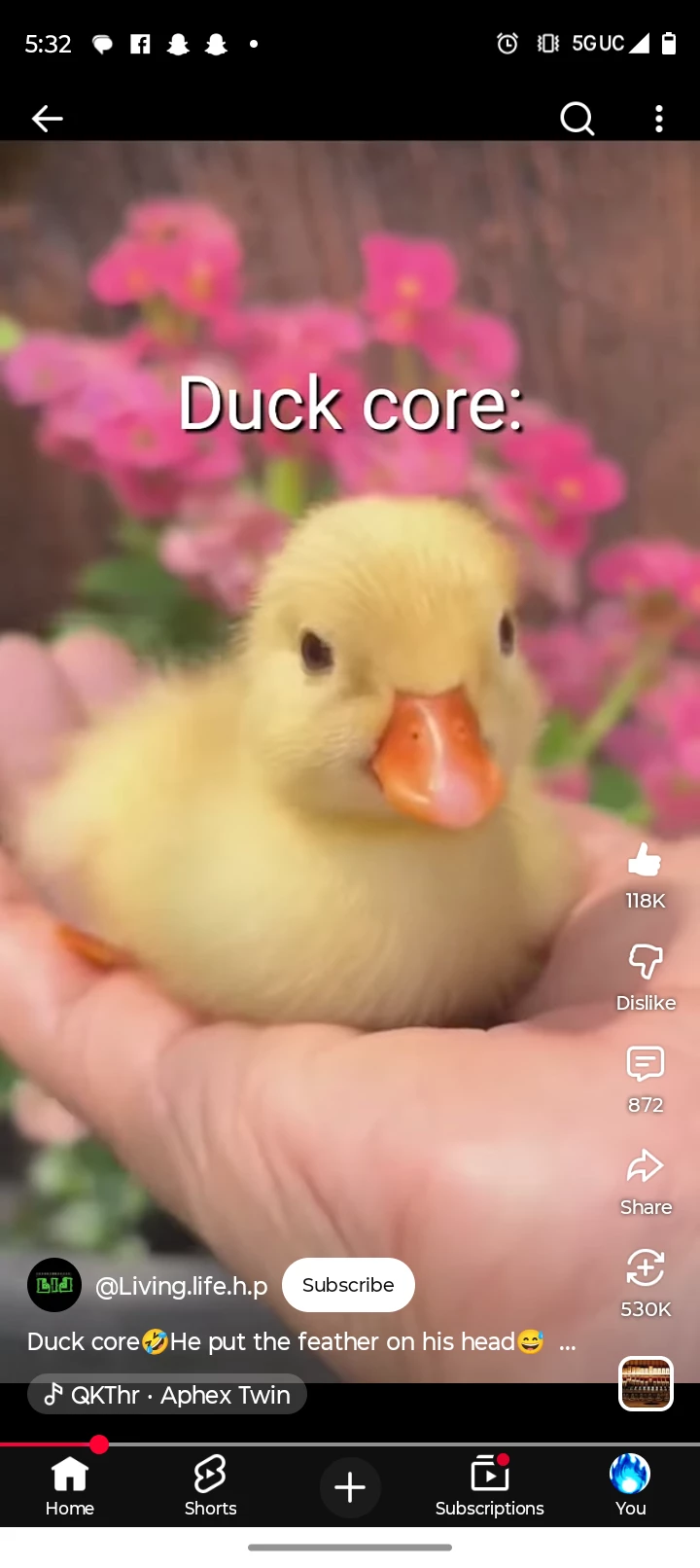This screenshot has width=700, height=1568.
Task: Like this Short with 118K likes
Action: [645, 861]
